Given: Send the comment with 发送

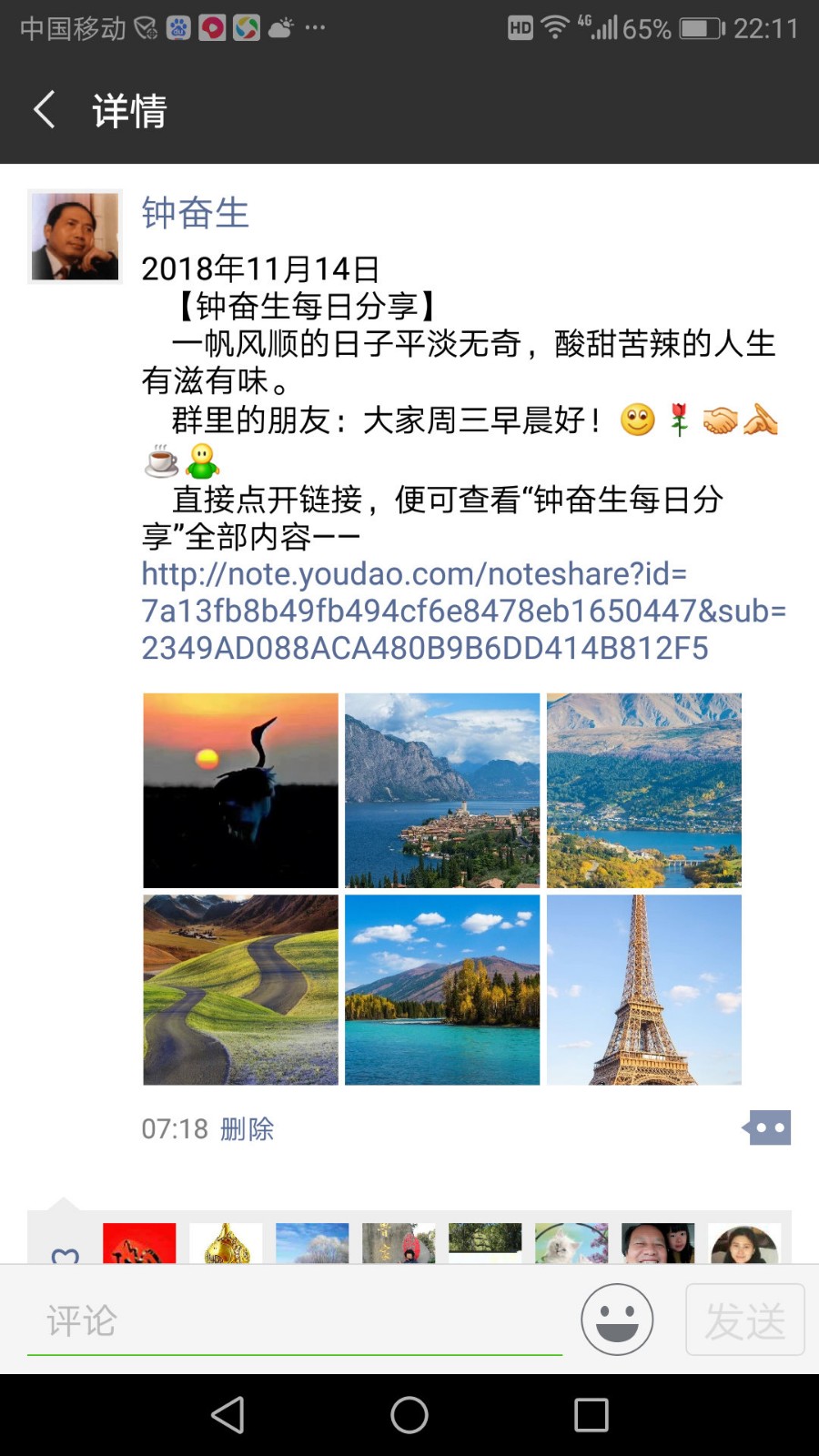Looking at the screenshot, I should point(744,1319).
